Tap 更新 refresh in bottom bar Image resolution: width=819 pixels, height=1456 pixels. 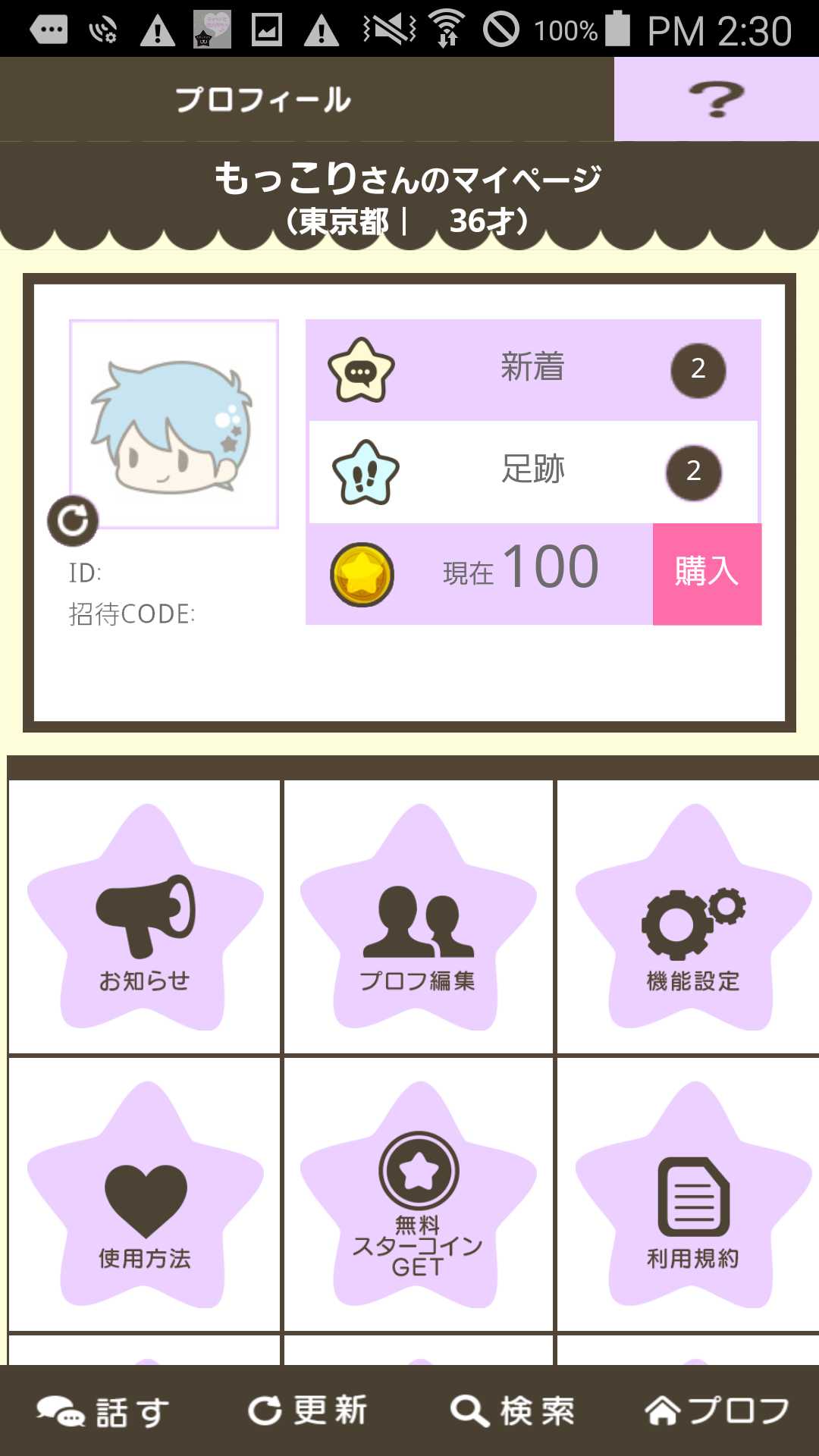(308, 1410)
